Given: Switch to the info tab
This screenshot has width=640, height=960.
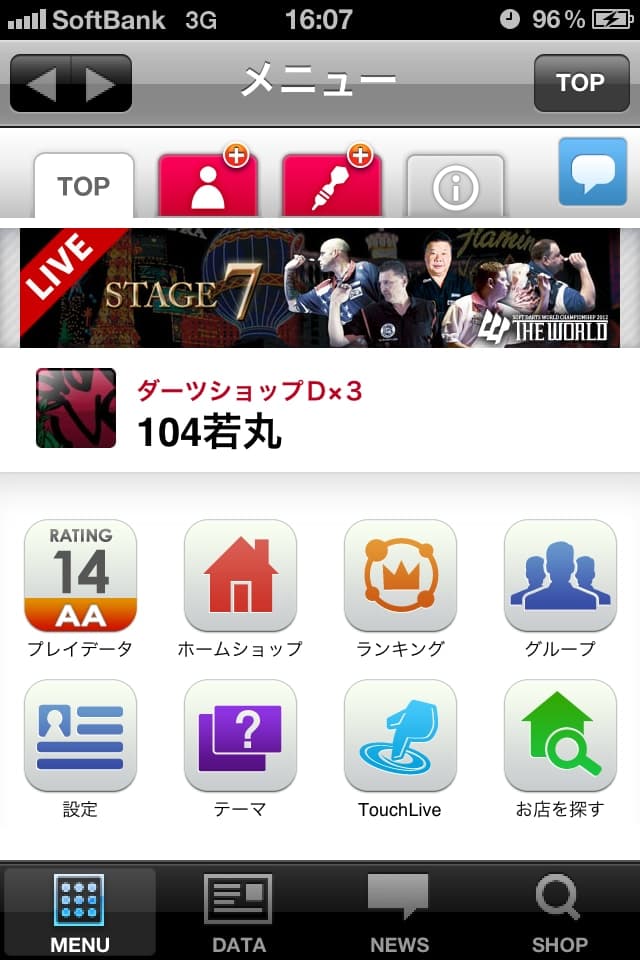Looking at the screenshot, I should [455, 187].
